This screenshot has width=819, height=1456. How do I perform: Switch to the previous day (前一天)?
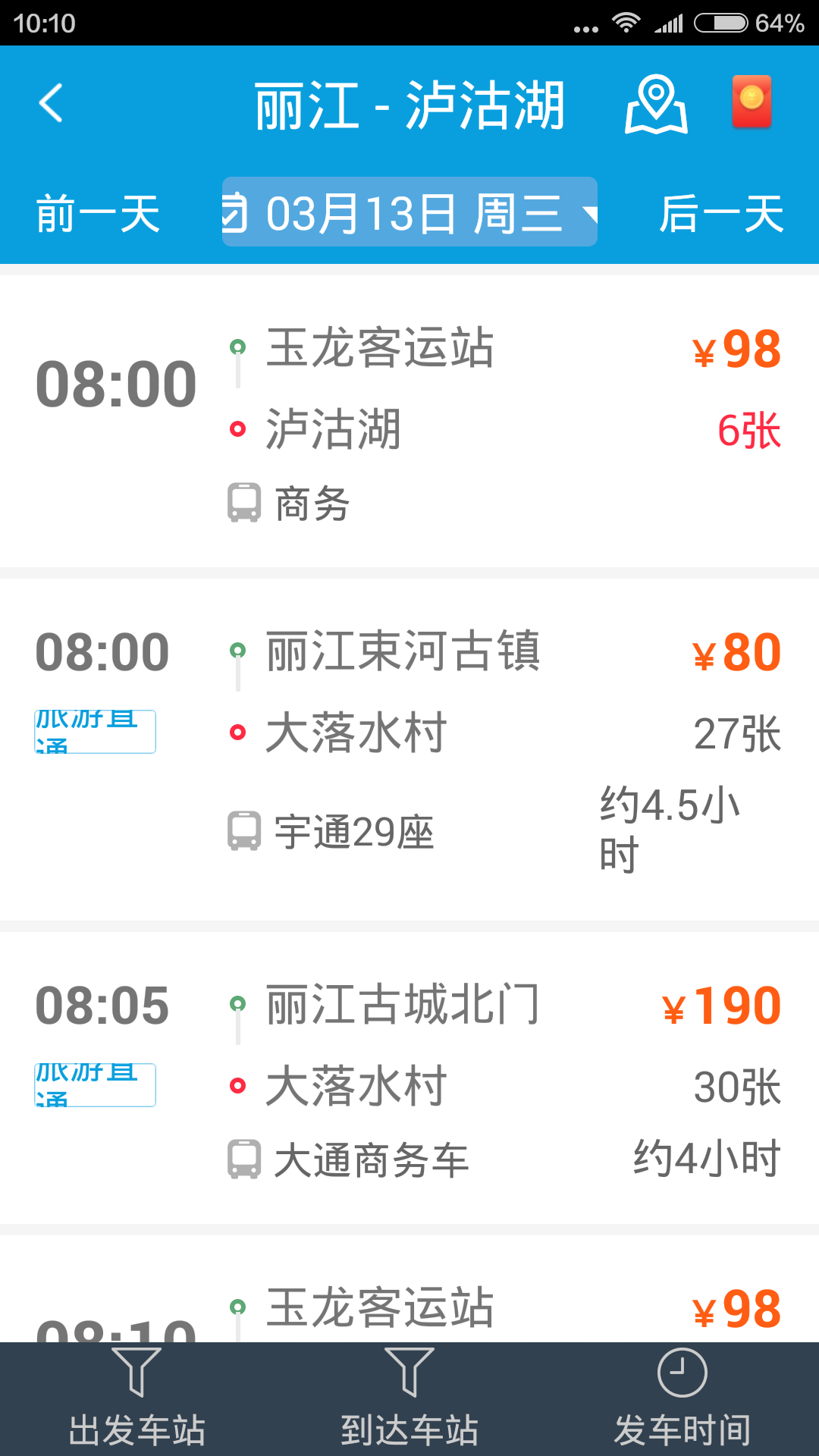point(99,213)
